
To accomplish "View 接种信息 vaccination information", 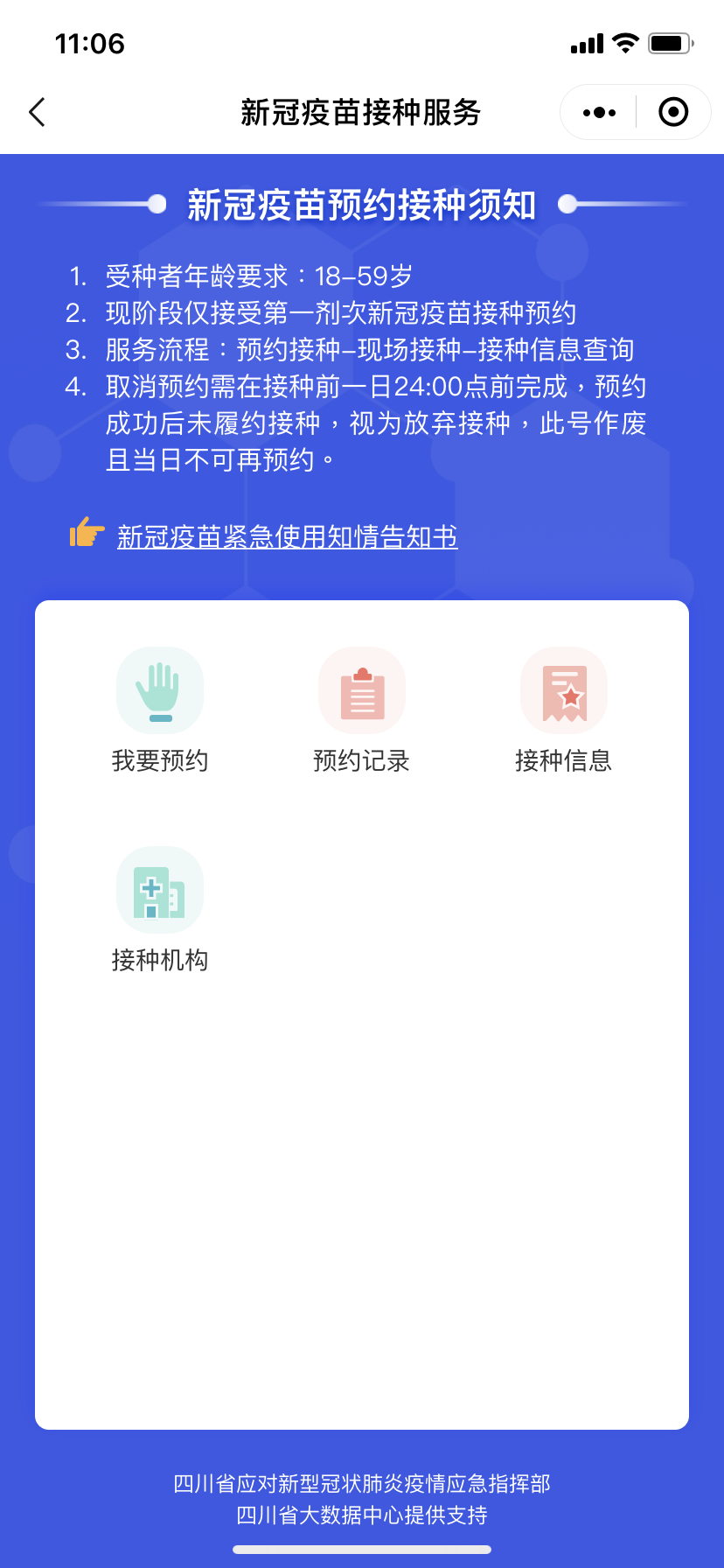I will 563,709.
